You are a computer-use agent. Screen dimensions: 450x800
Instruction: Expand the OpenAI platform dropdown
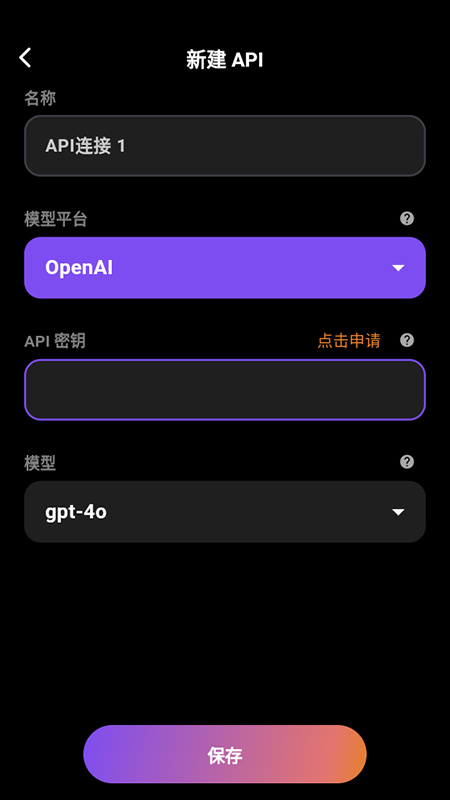click(x=224, y=267)
